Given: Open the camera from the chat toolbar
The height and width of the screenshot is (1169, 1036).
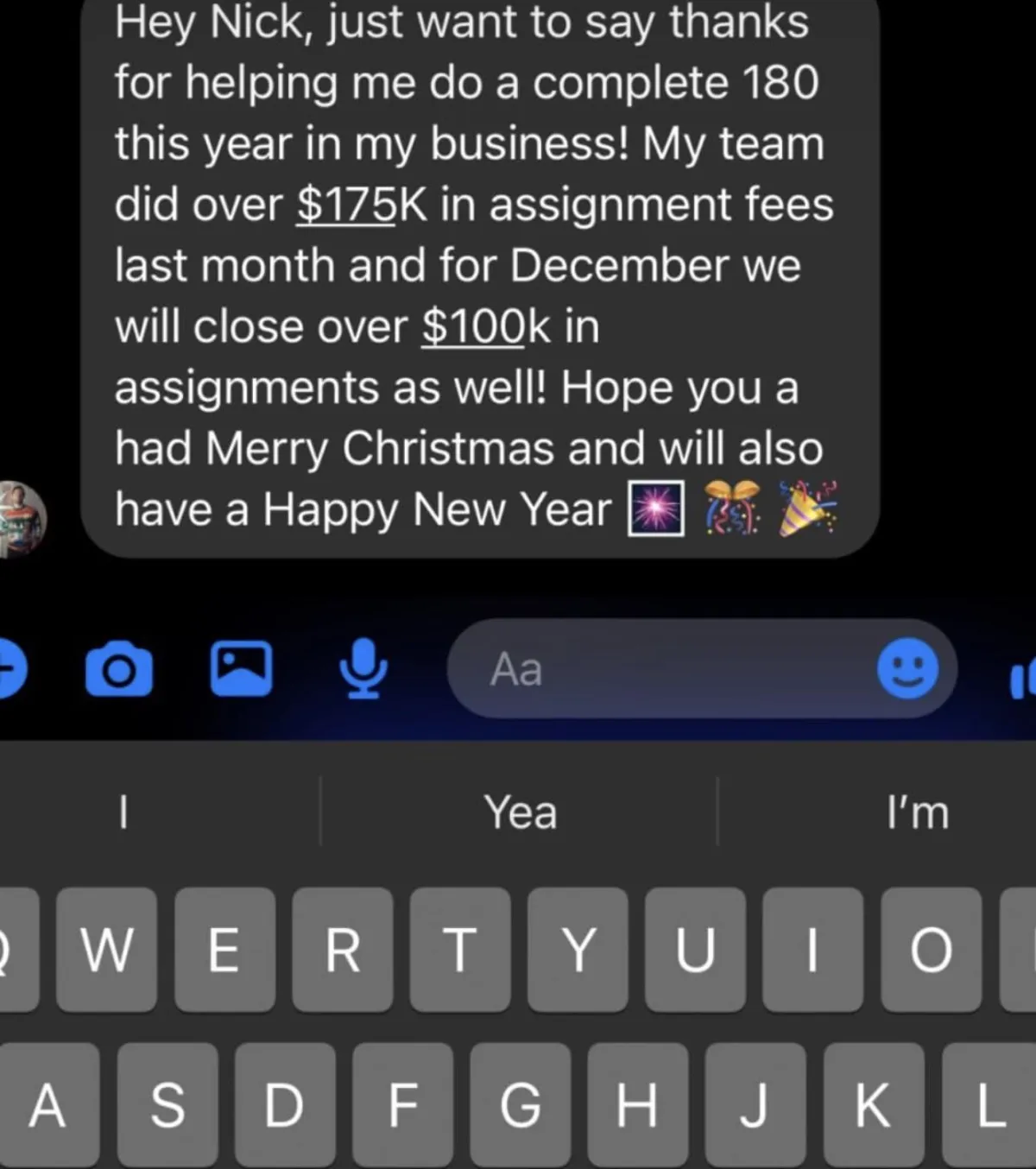Looking at the screenshot, I should click(119, 669).
